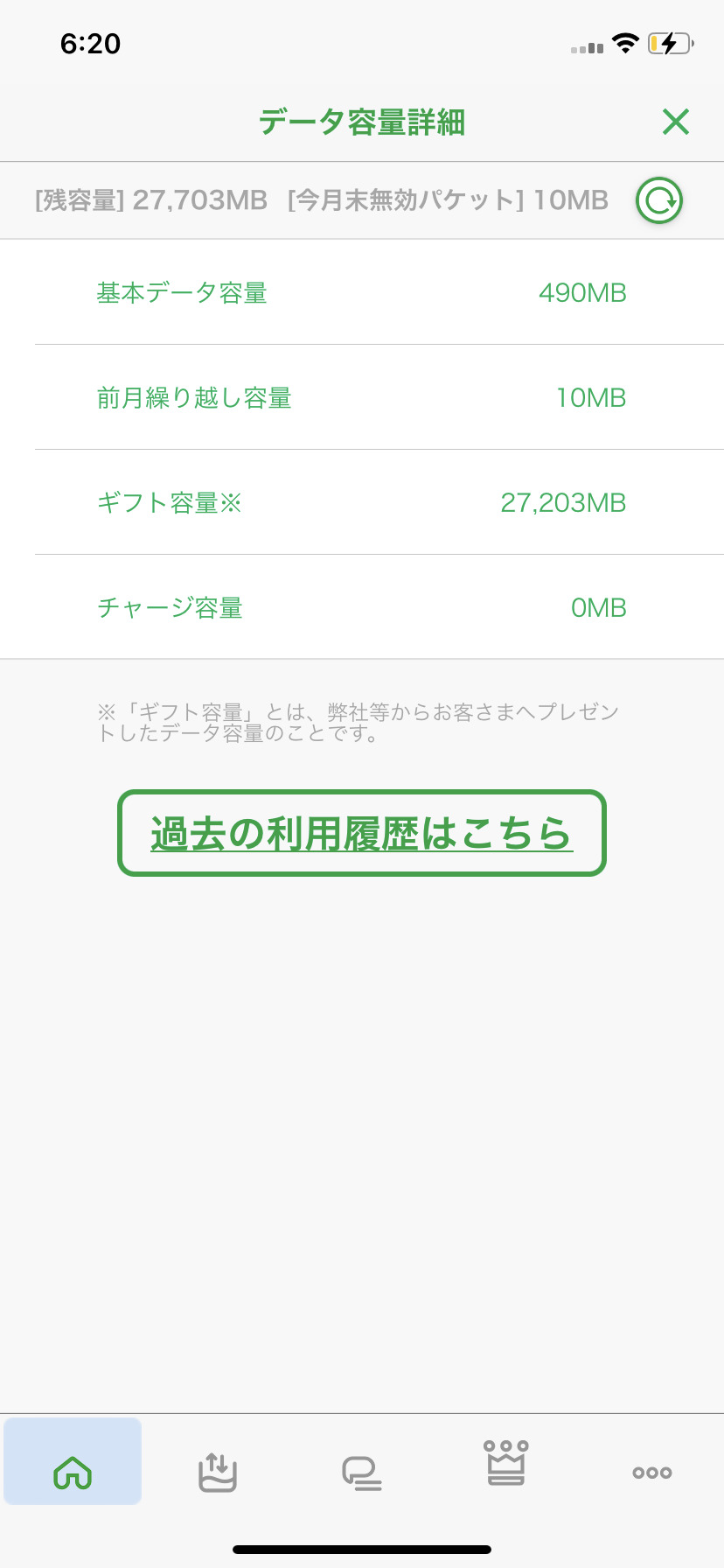
Task: Open the more options tab
Action: [651, 1473]
